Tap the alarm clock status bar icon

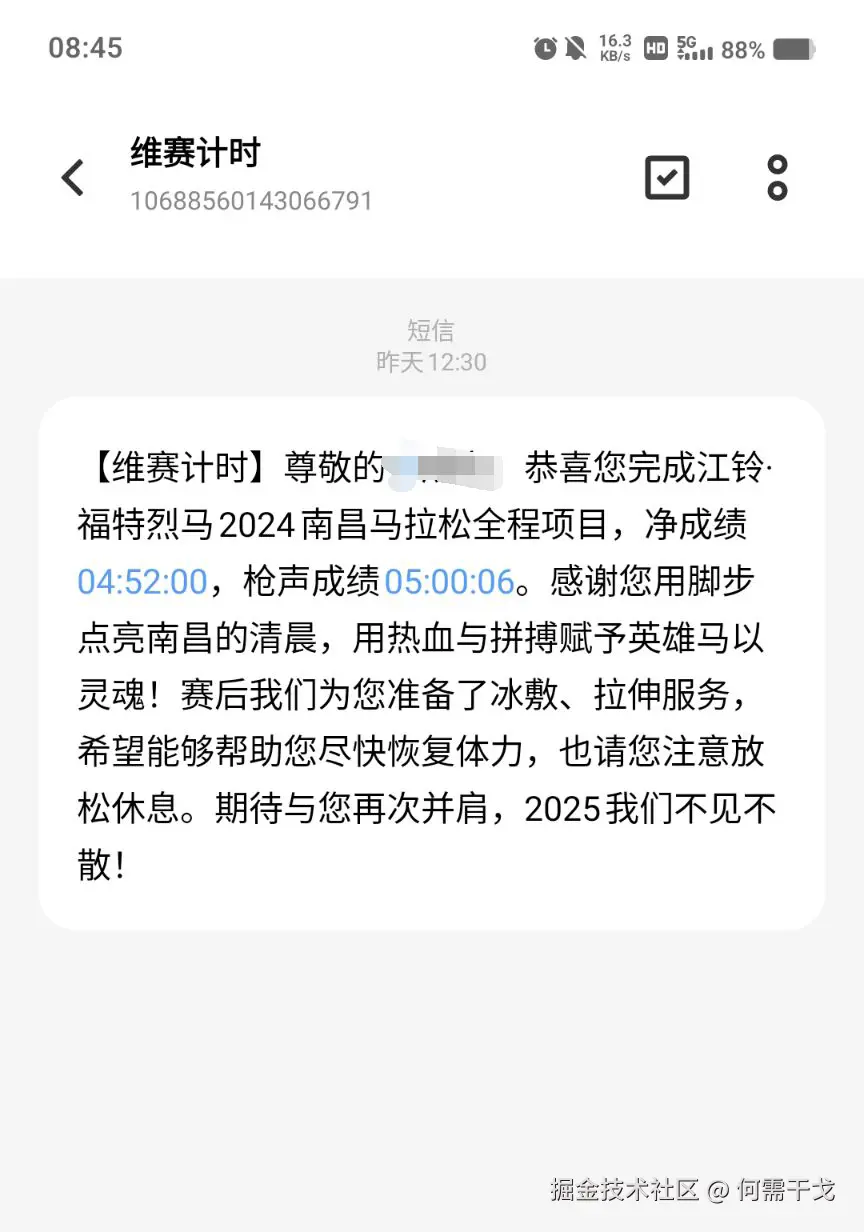[x=545, y=48]
